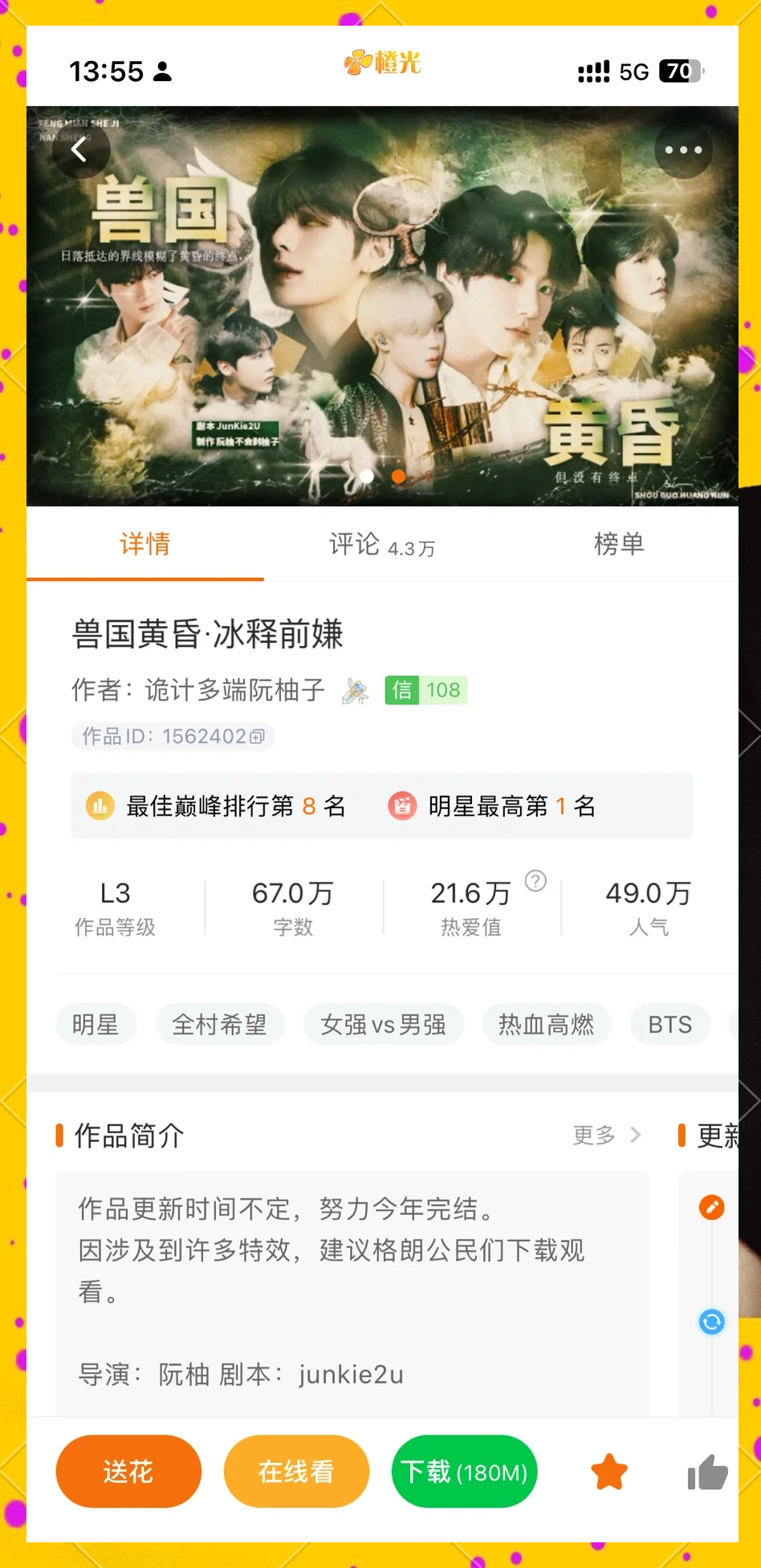
Task: Select the 热血高燃 tag chip
Action: click(x=546, y=1025)
